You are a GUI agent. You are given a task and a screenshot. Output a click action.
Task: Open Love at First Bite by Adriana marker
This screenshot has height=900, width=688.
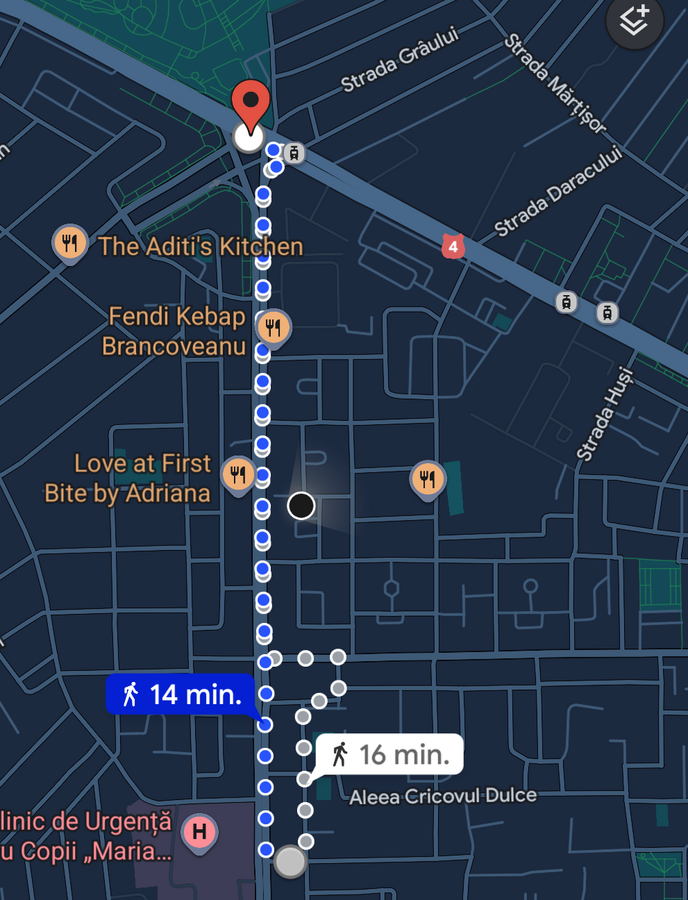(x=238, y=474)
